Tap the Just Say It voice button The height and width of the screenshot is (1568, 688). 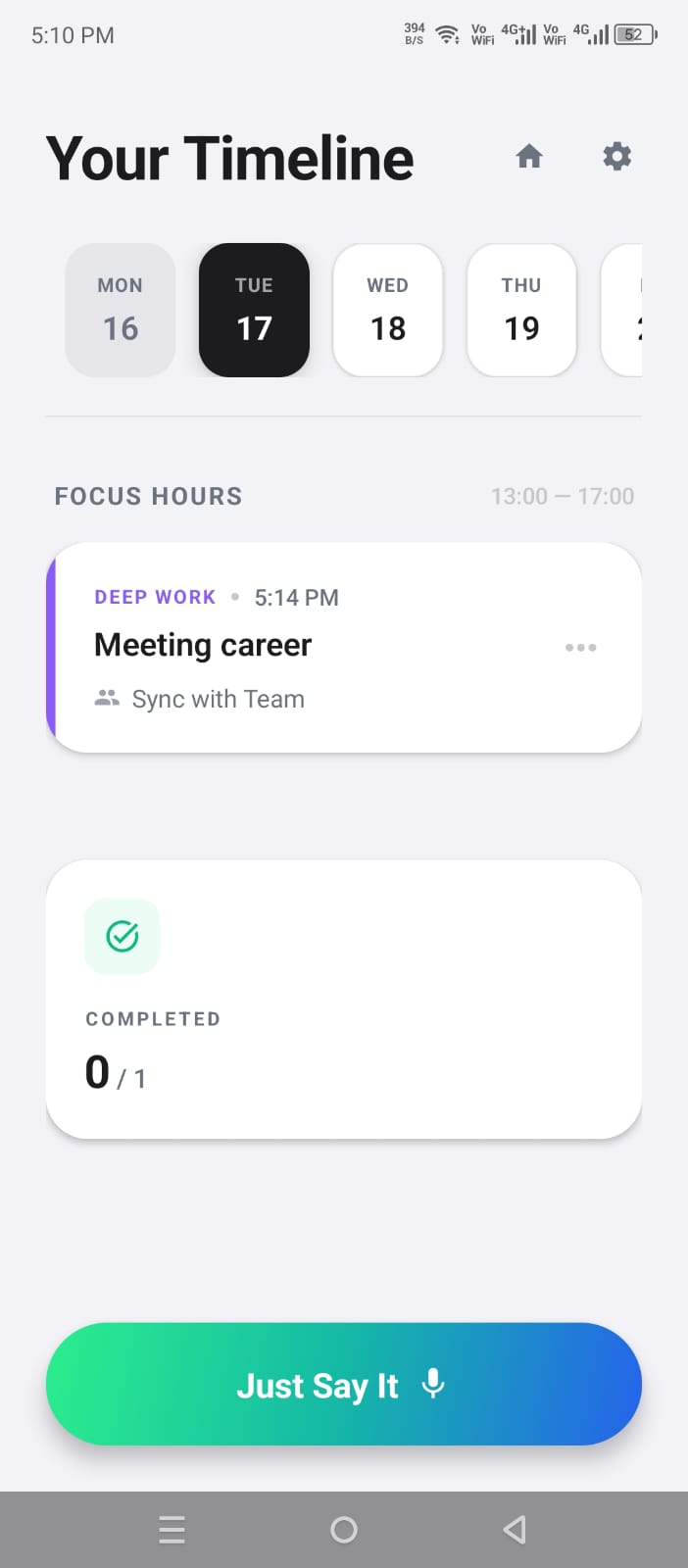(x=344, y=1384)
